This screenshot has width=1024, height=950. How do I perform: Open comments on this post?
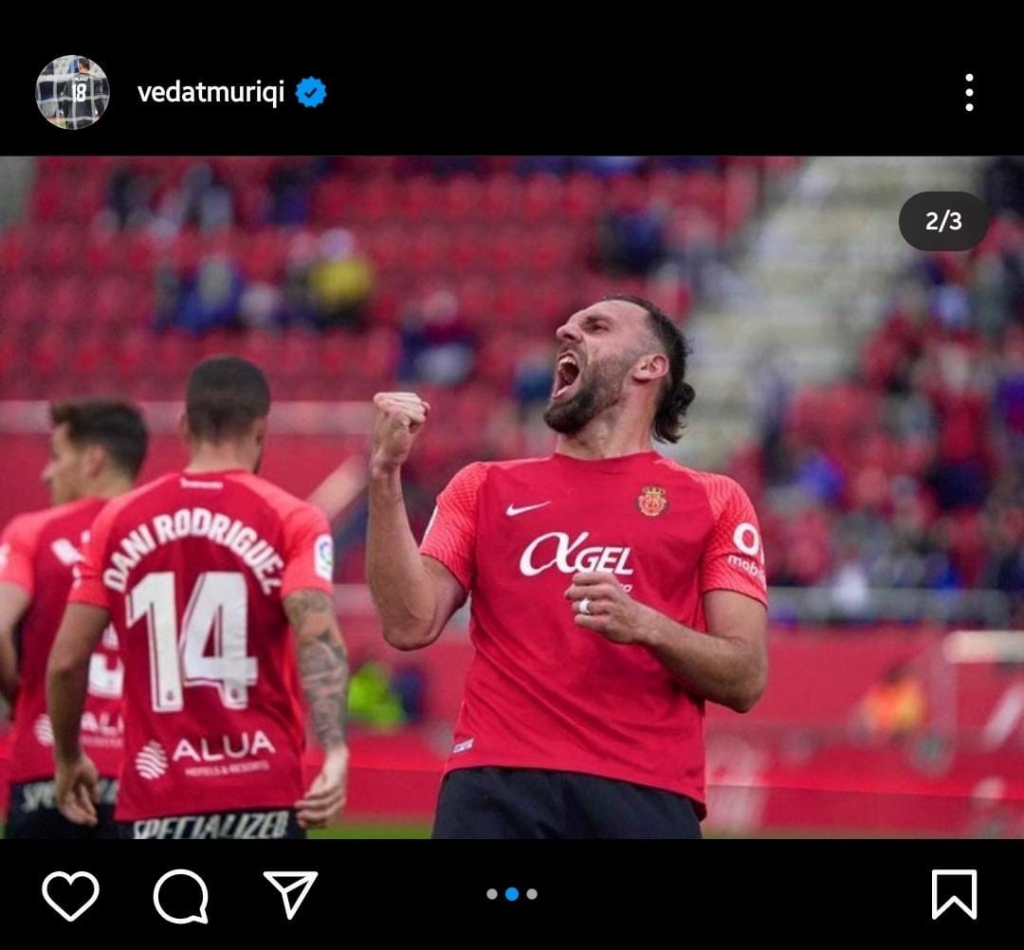coord(180,895)
